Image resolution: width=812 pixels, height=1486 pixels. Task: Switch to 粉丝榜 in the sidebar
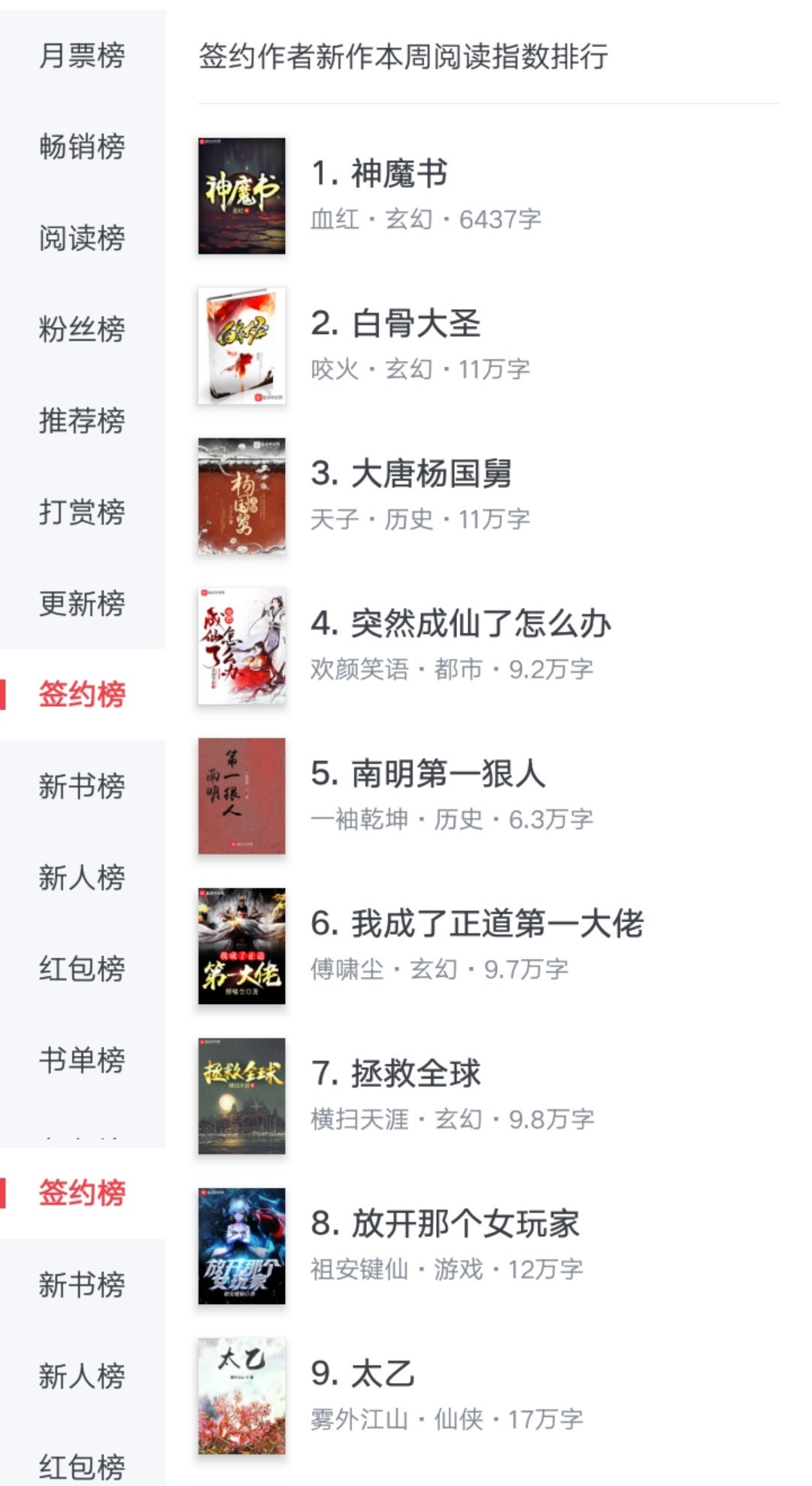[82, 329]
